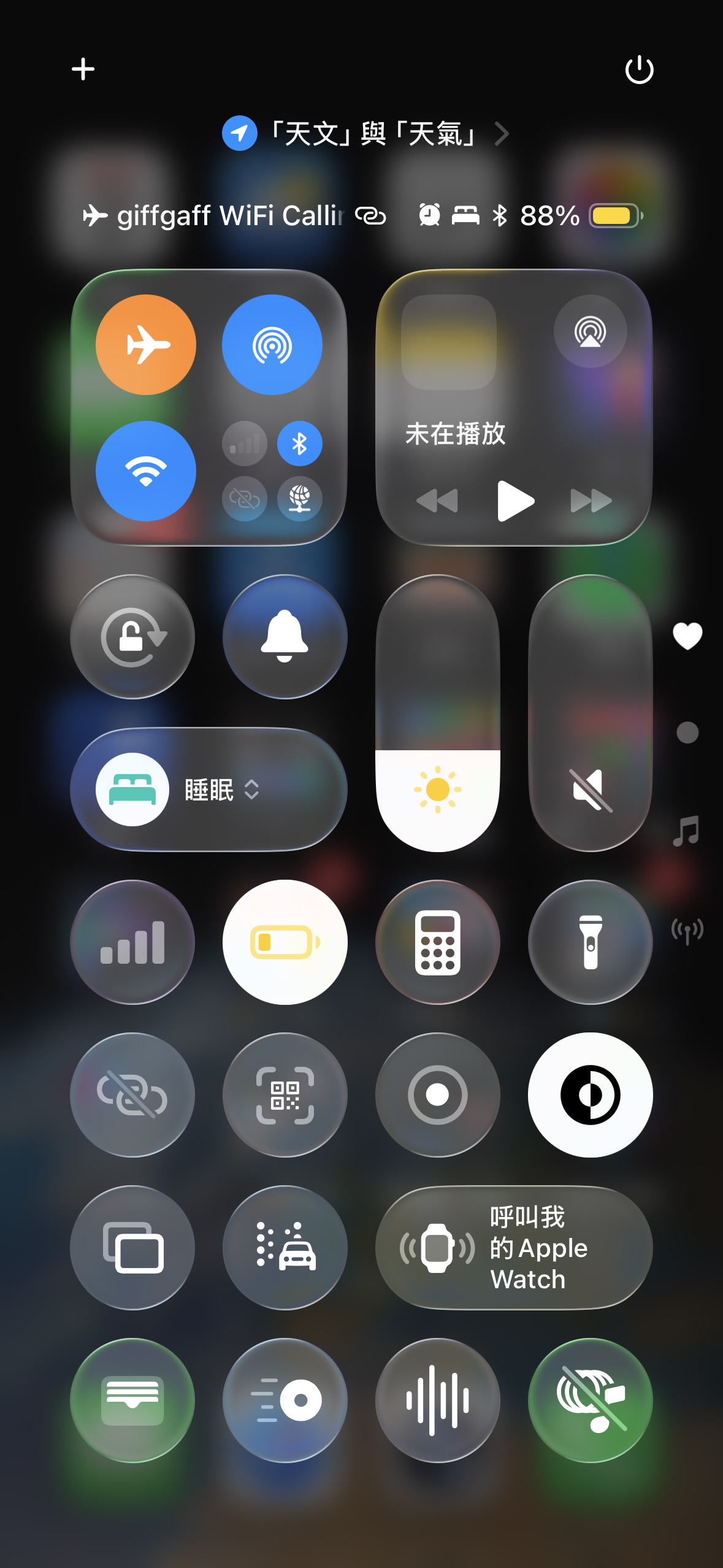Toggle Bluetooth
Viewport: 723px width, 1568px height.
tap(299, 444)
